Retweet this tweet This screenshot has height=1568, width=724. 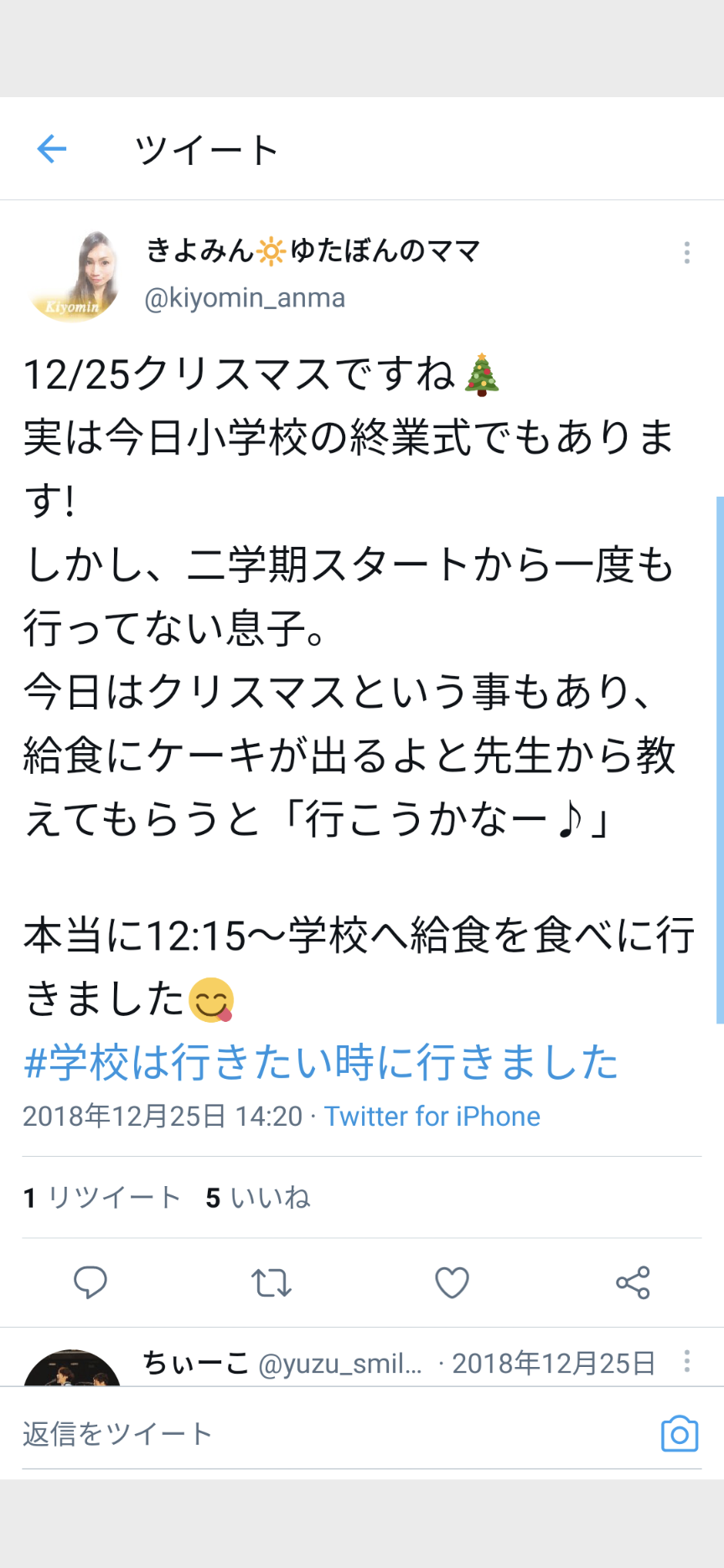click(x=271, y=1282)
